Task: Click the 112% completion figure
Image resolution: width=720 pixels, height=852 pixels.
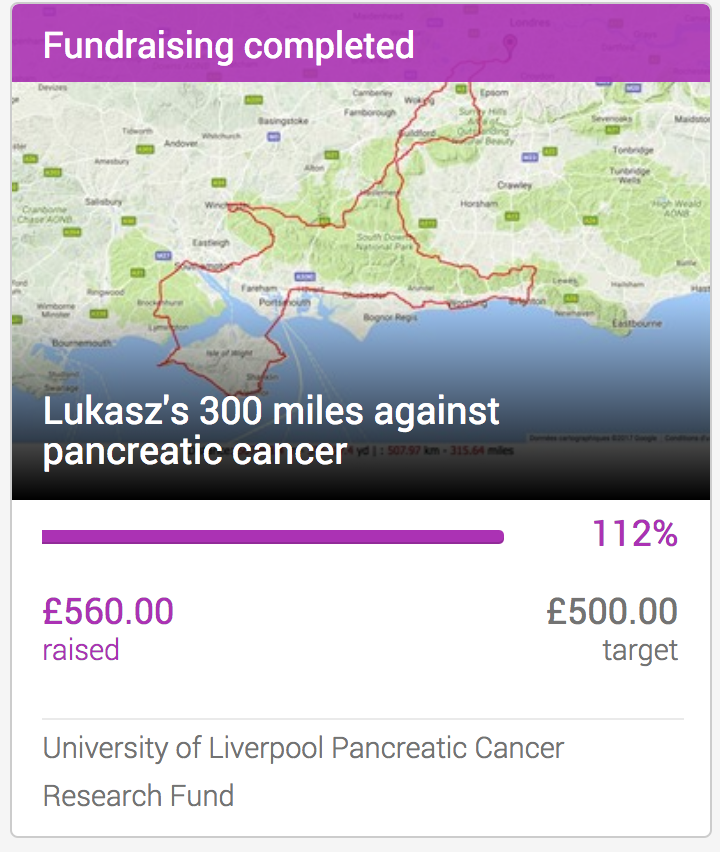Action: tap(633, 533)
